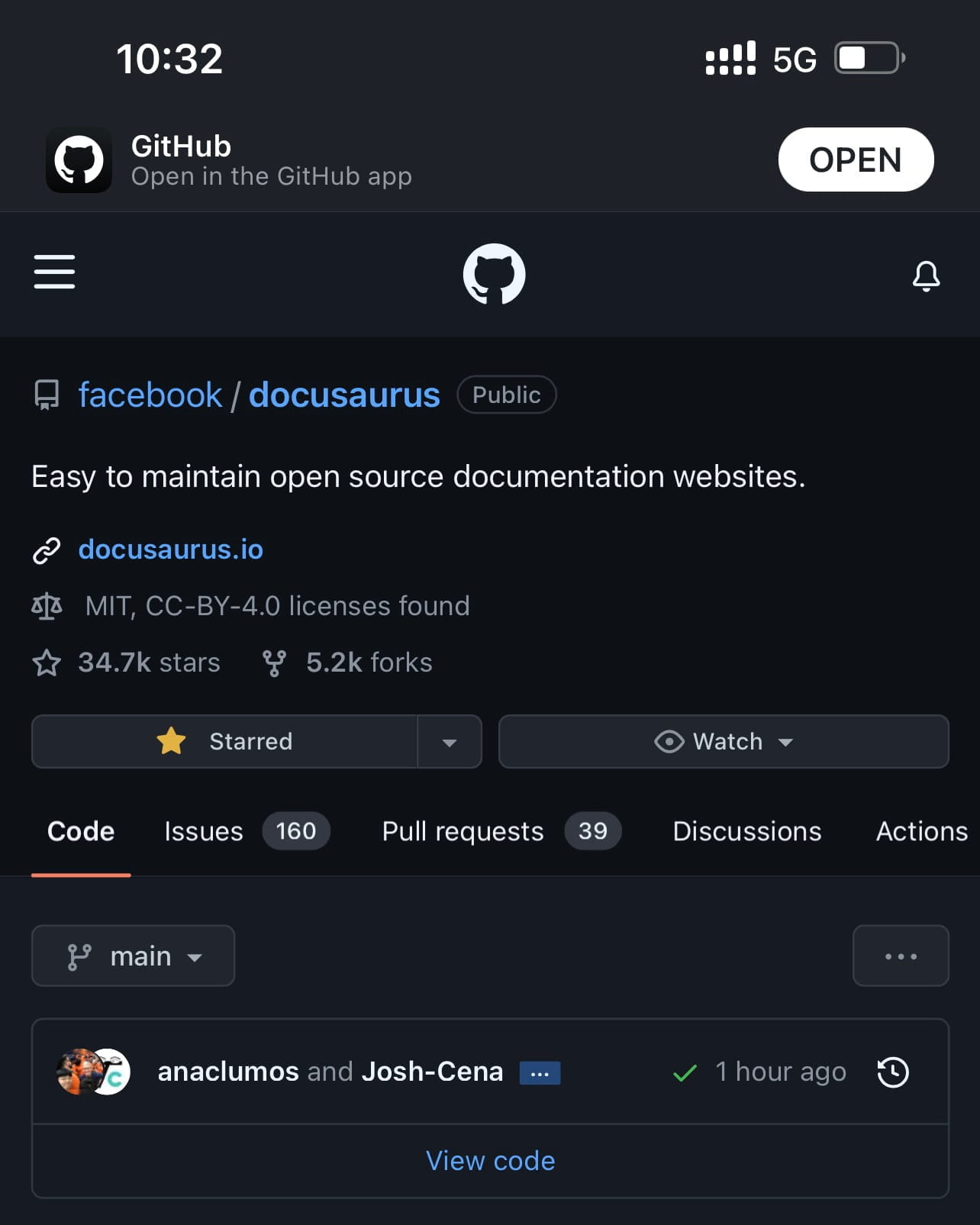Screen dimensions: 980x1225
Task: Go to GitHub home via the Octocat logo
Action: point(494,274)
